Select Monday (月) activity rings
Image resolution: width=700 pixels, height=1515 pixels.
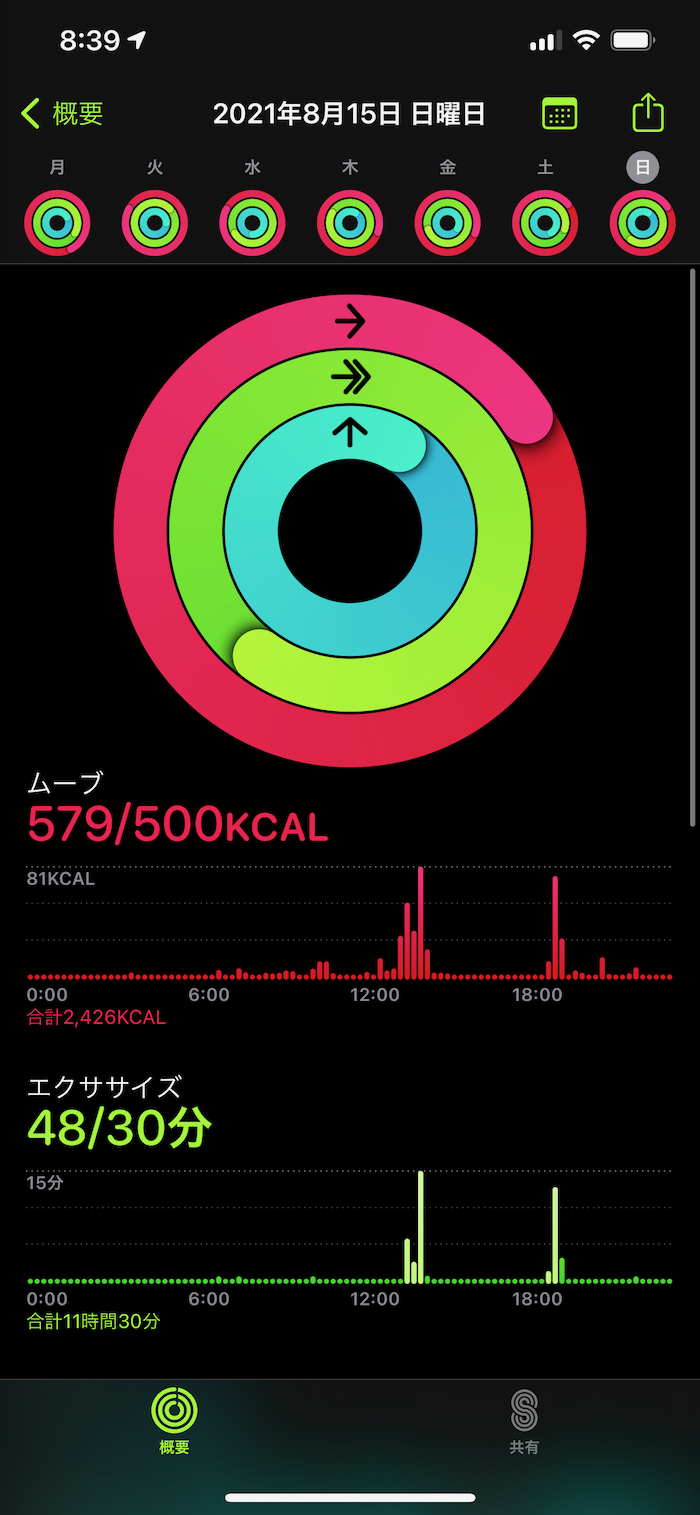[x=58, y=222]
